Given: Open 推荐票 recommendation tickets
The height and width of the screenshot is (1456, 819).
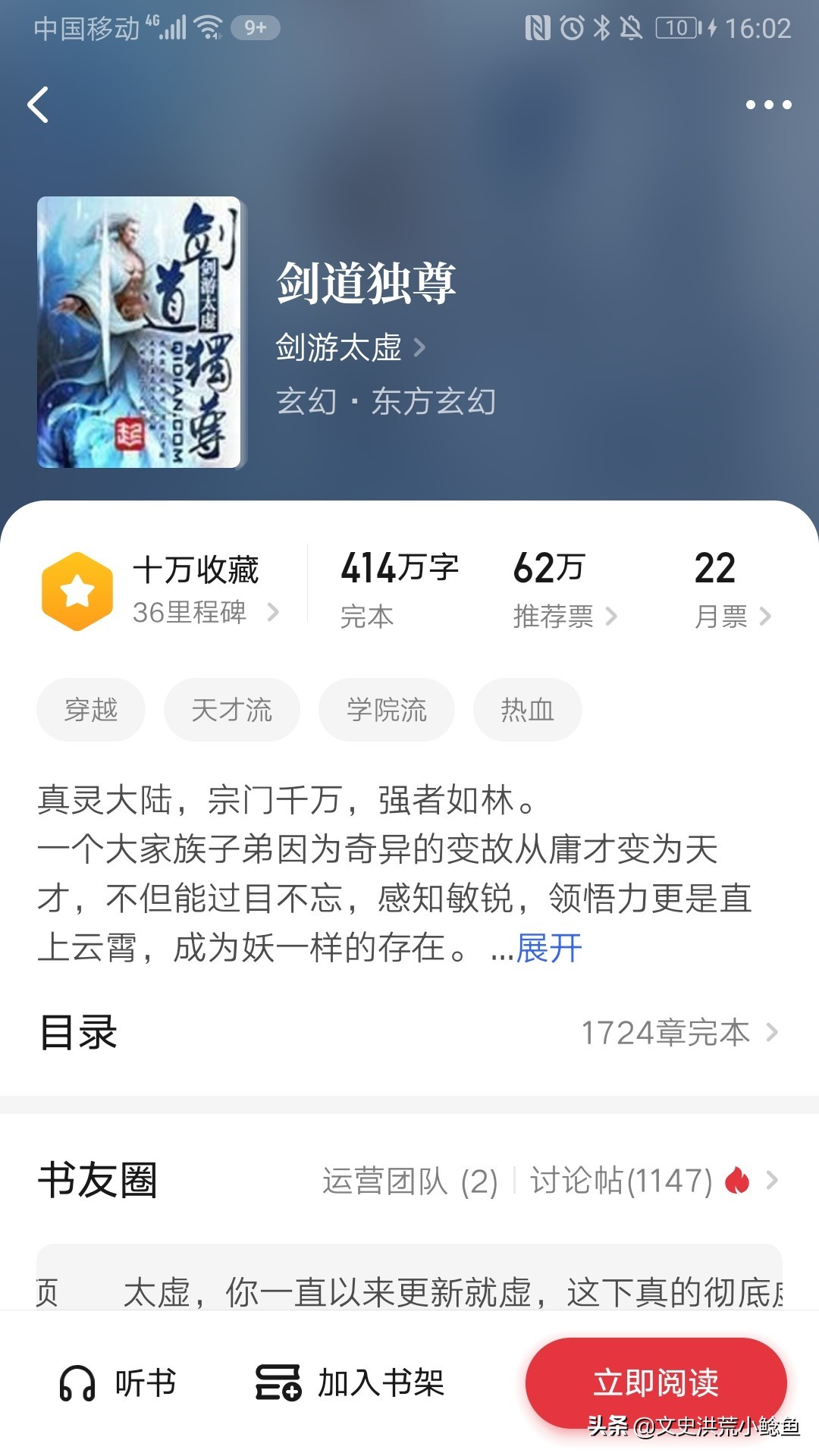Looking at the screenshot, I should click(x=564, y=616).
